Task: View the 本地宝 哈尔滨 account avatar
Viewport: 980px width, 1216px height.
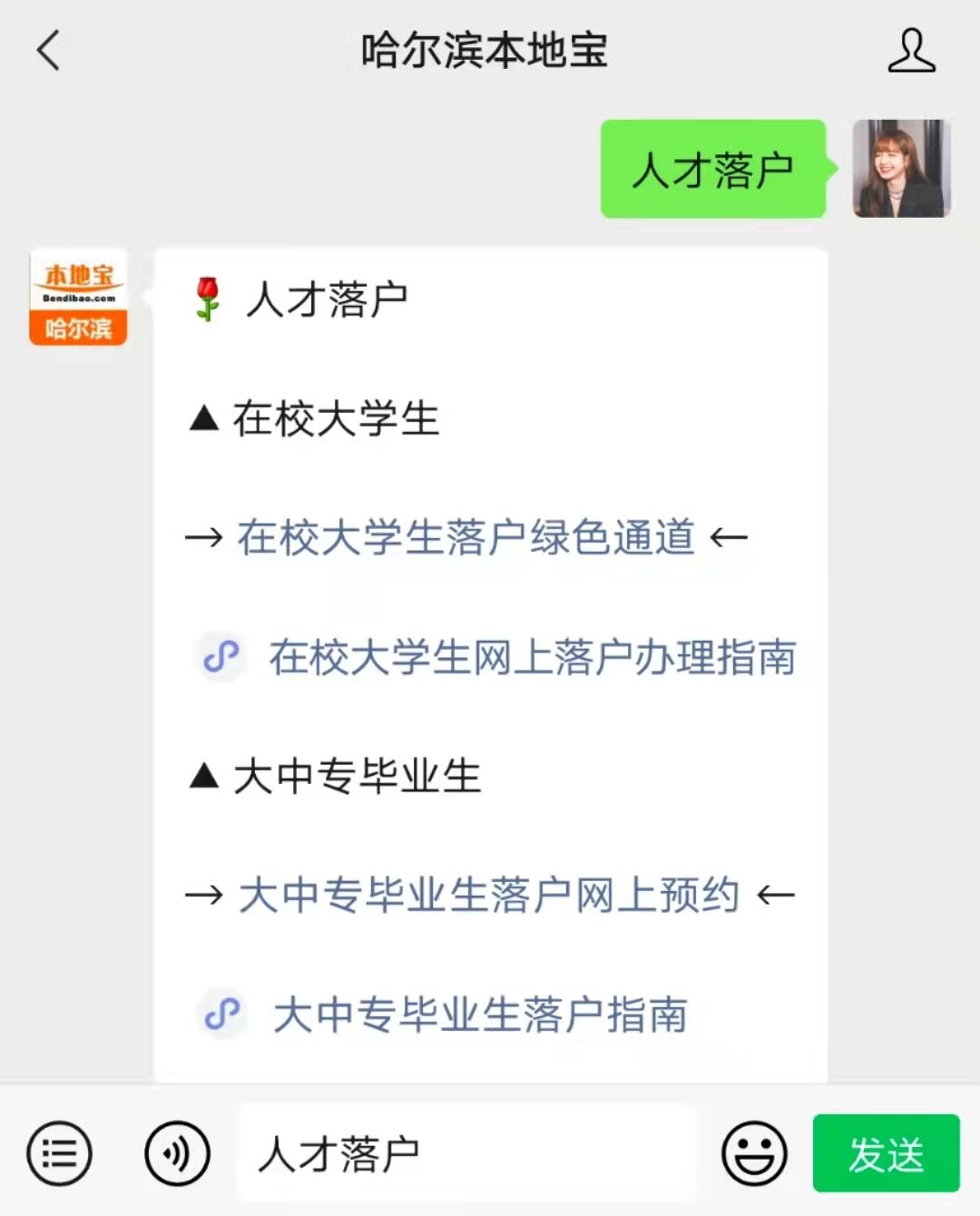Action: coord(78,298)
